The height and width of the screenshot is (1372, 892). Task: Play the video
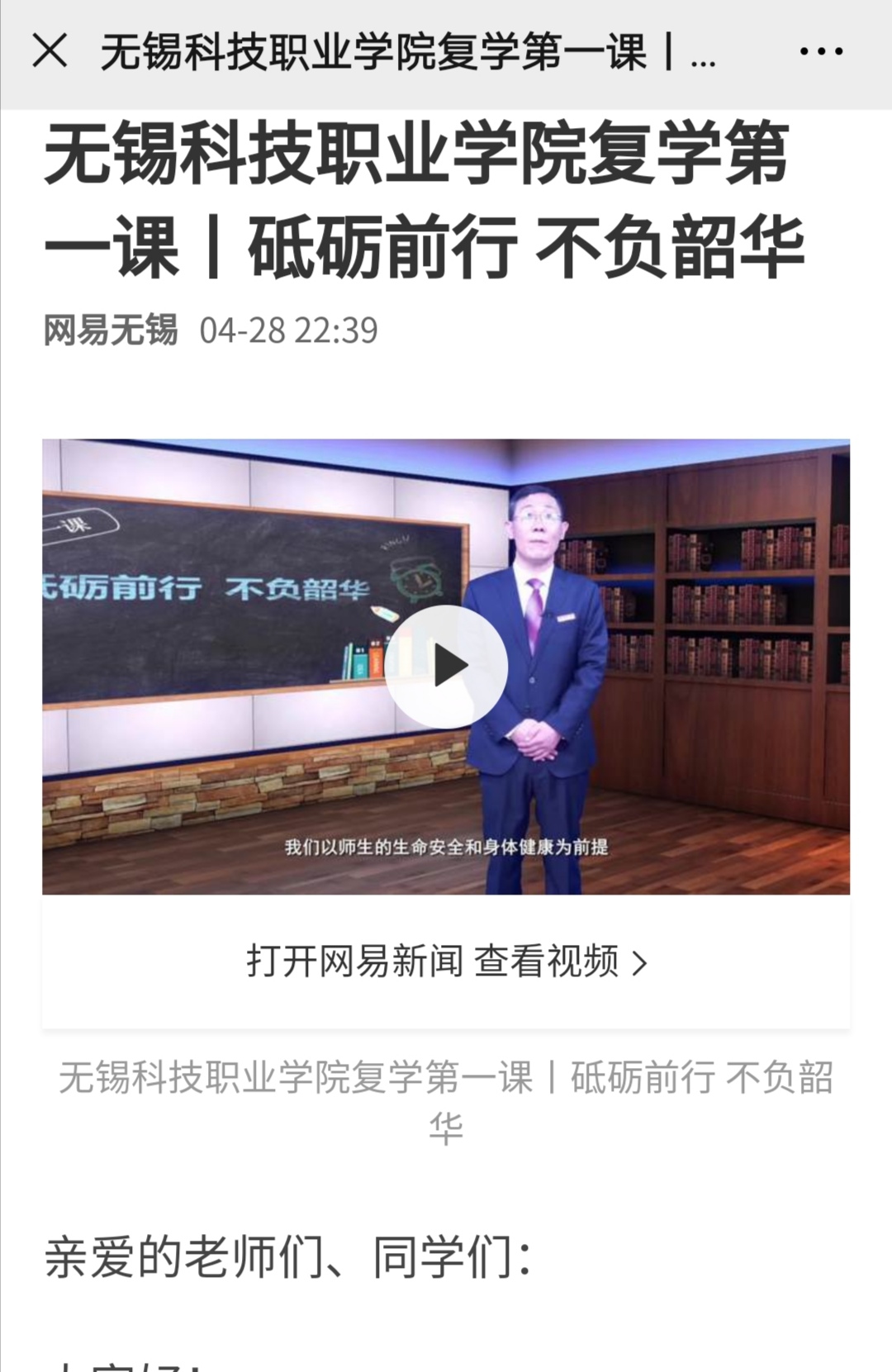point(446,666)
